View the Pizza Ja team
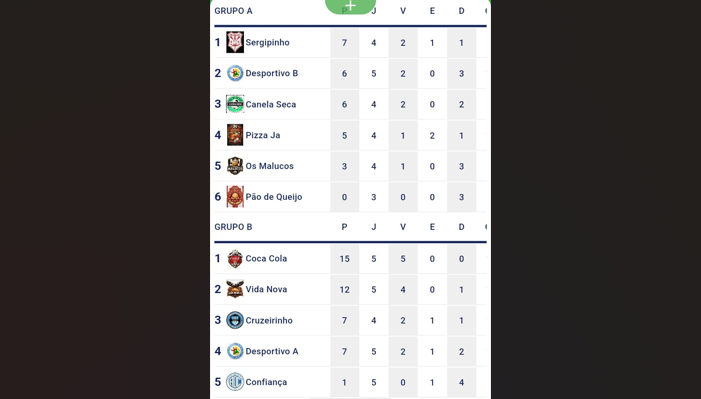This screenshot has width=701, height=399. click(x=350, y=135)
